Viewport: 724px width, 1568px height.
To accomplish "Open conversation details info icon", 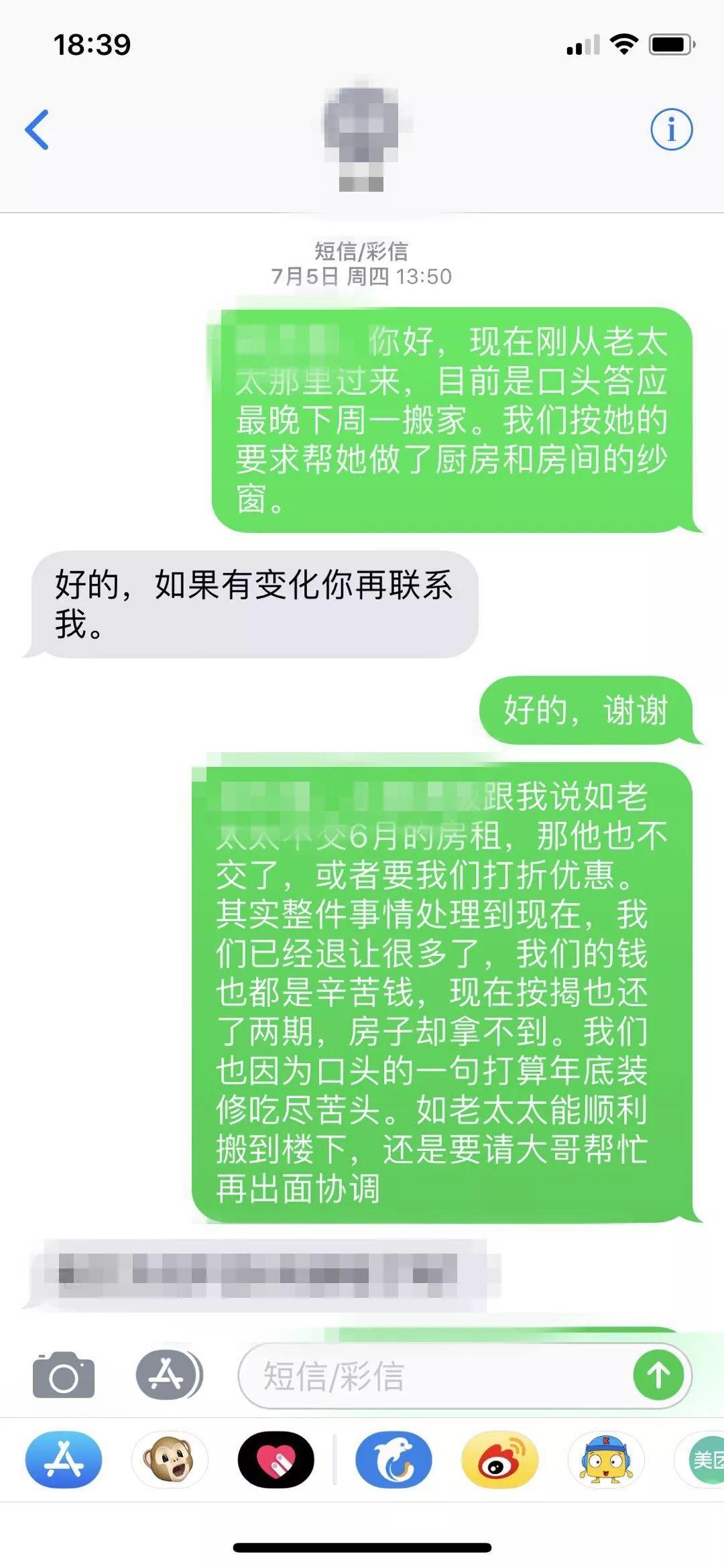I will (x=671, y=129).
